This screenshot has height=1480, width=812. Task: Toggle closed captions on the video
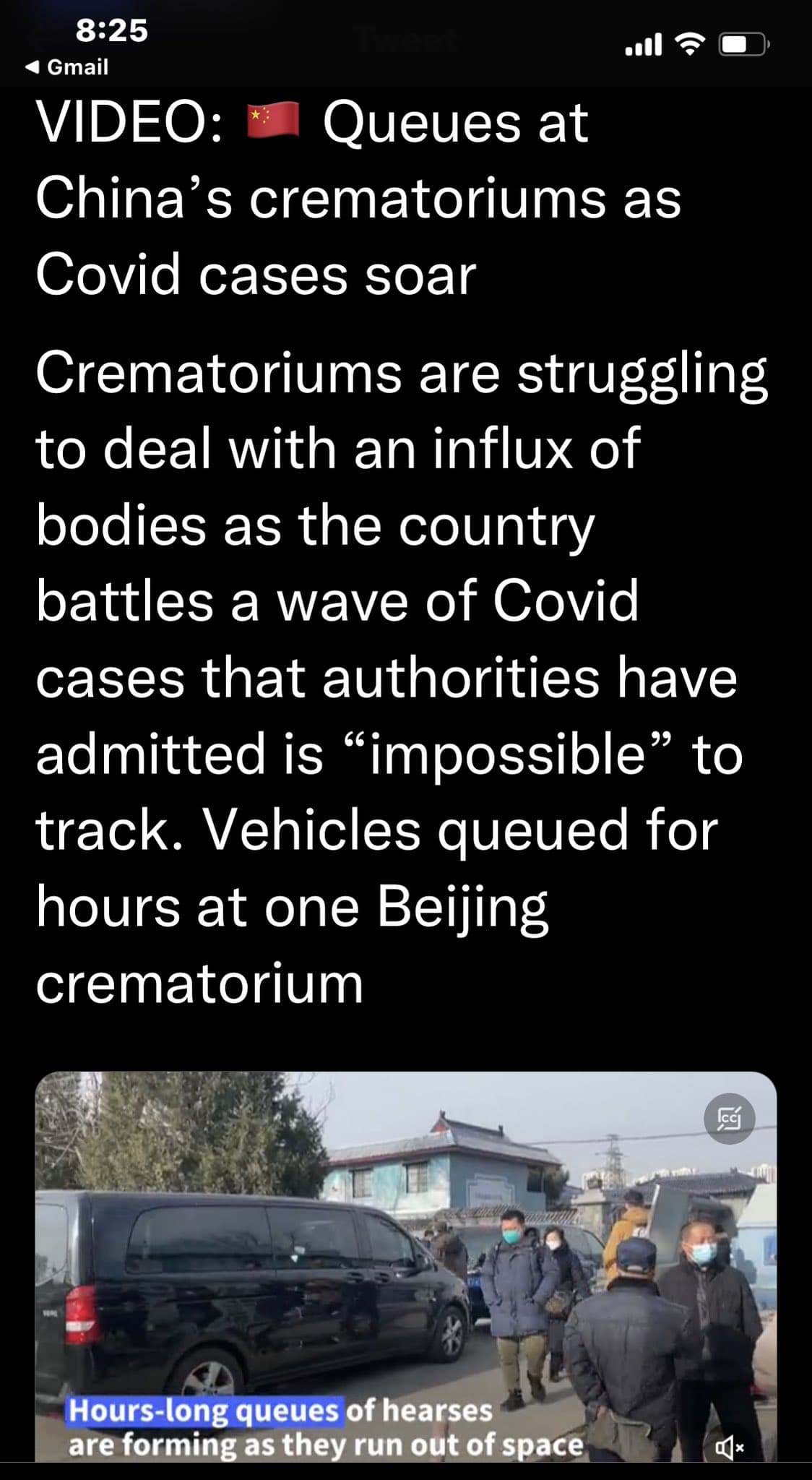[729, 1119]
